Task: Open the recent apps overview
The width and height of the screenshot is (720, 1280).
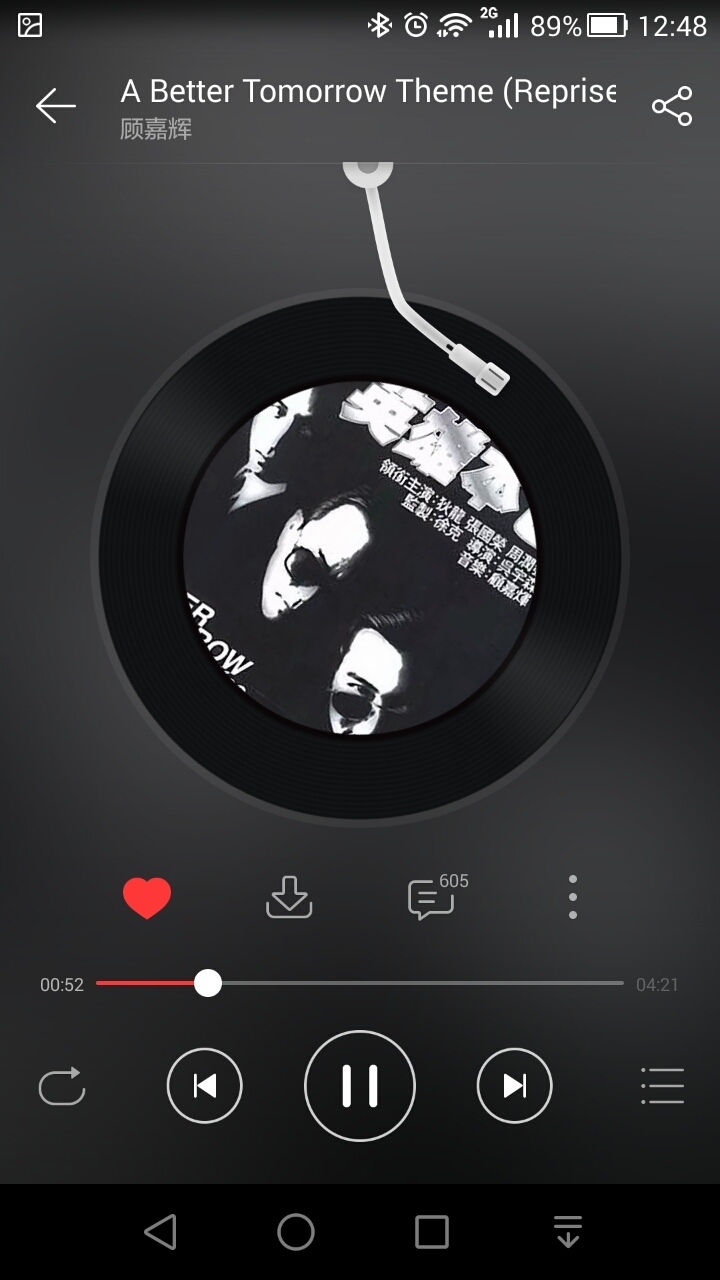Action: (432, 1232)
